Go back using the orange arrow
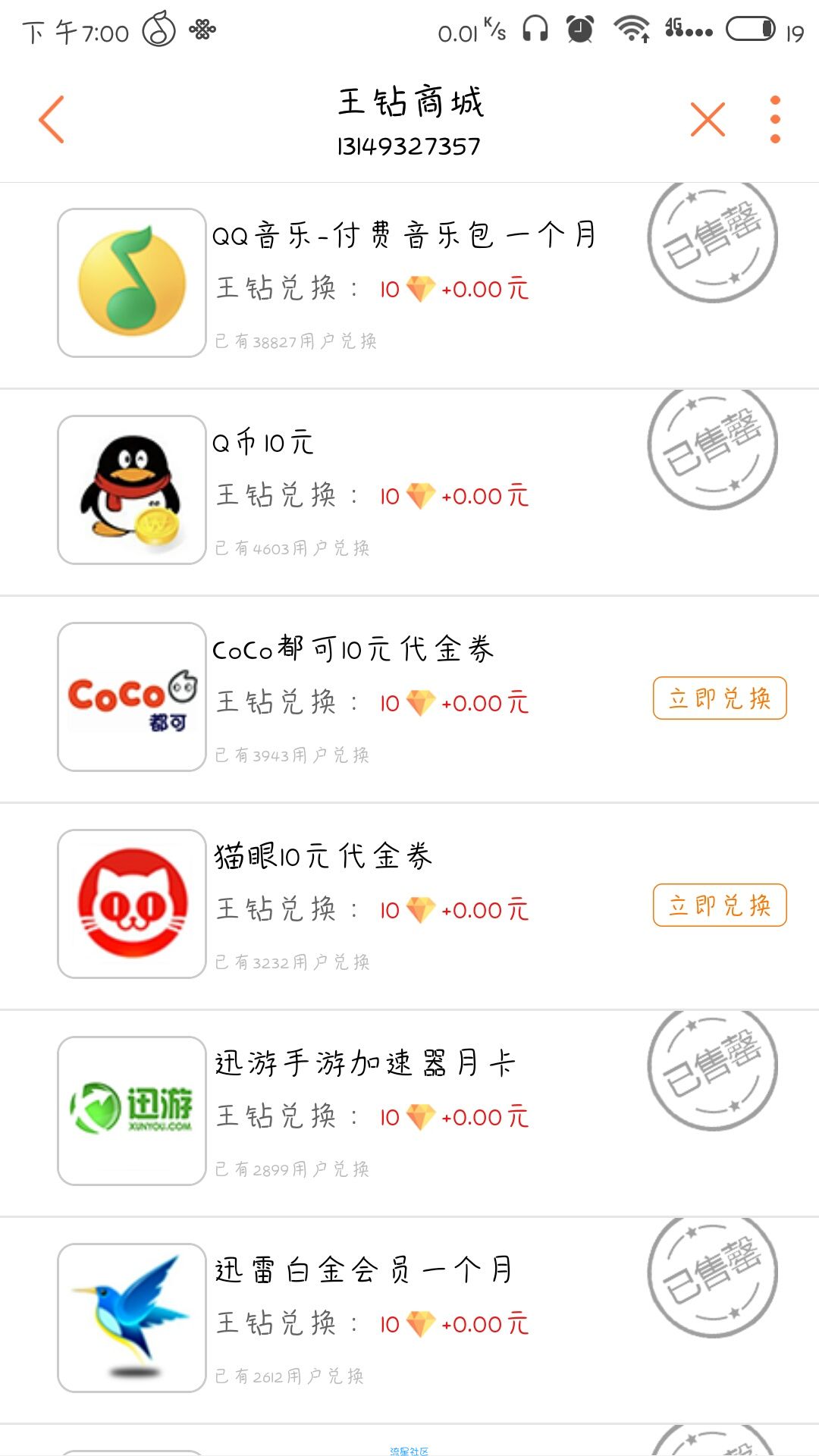Image resolution: width=819 pixels, height=1456 pixels. [52, 119]
